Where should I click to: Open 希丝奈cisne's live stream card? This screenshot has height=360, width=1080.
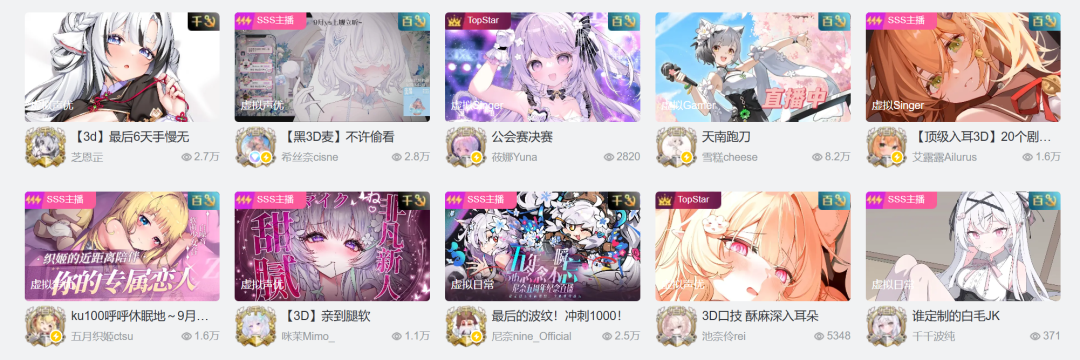coord(332,67)
